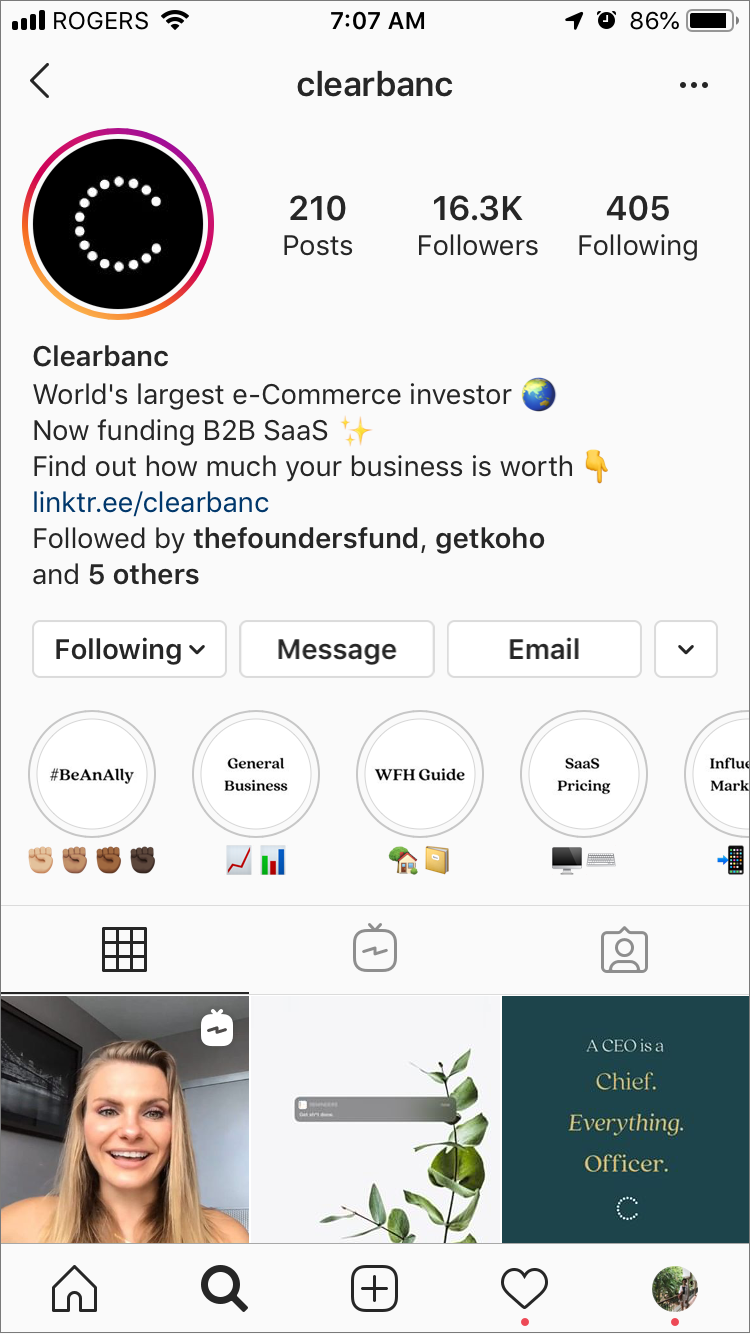View Clearbanc's story via profile picture
750x1334 pixels.
click(x=118, y=224)
